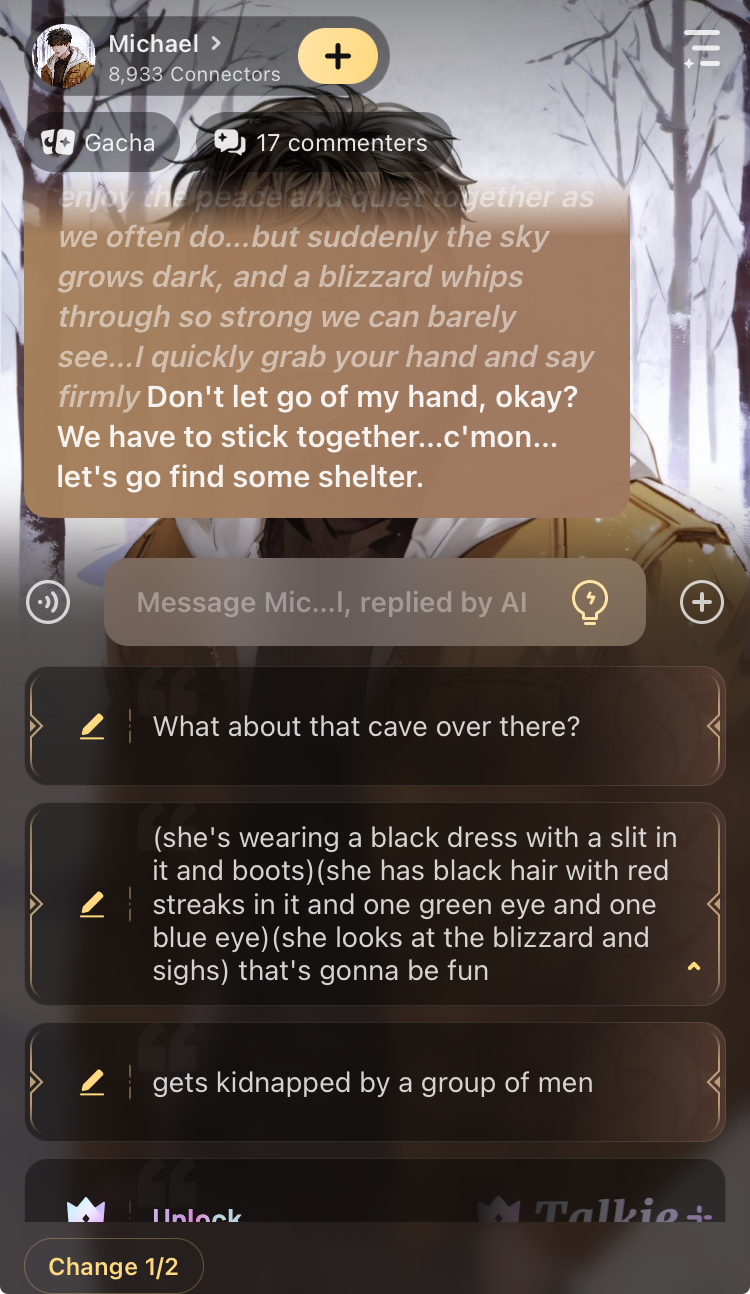
Task: Connect with Michael using the yellow plus button
Action: click(338, 56)
